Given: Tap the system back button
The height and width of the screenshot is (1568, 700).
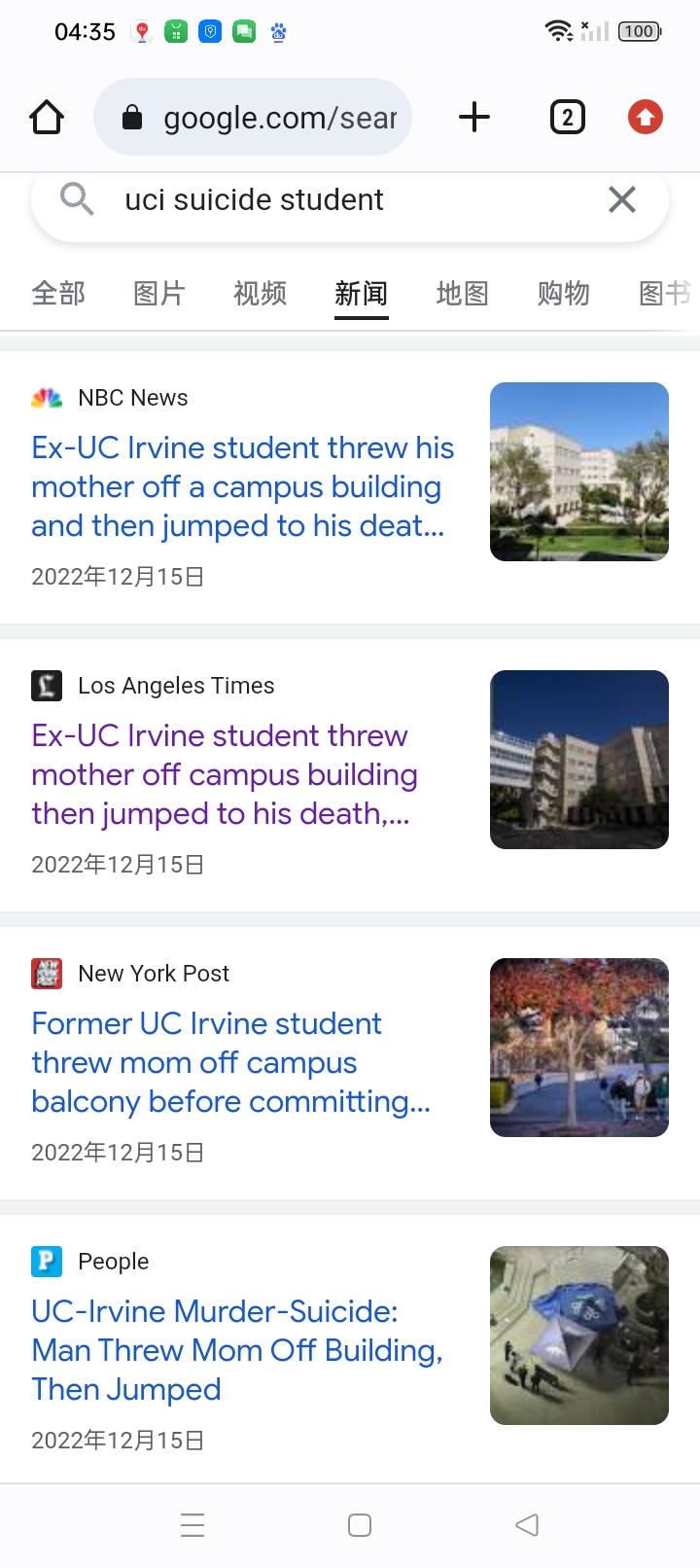Looking at the screenshot, I should (527, 1525).
